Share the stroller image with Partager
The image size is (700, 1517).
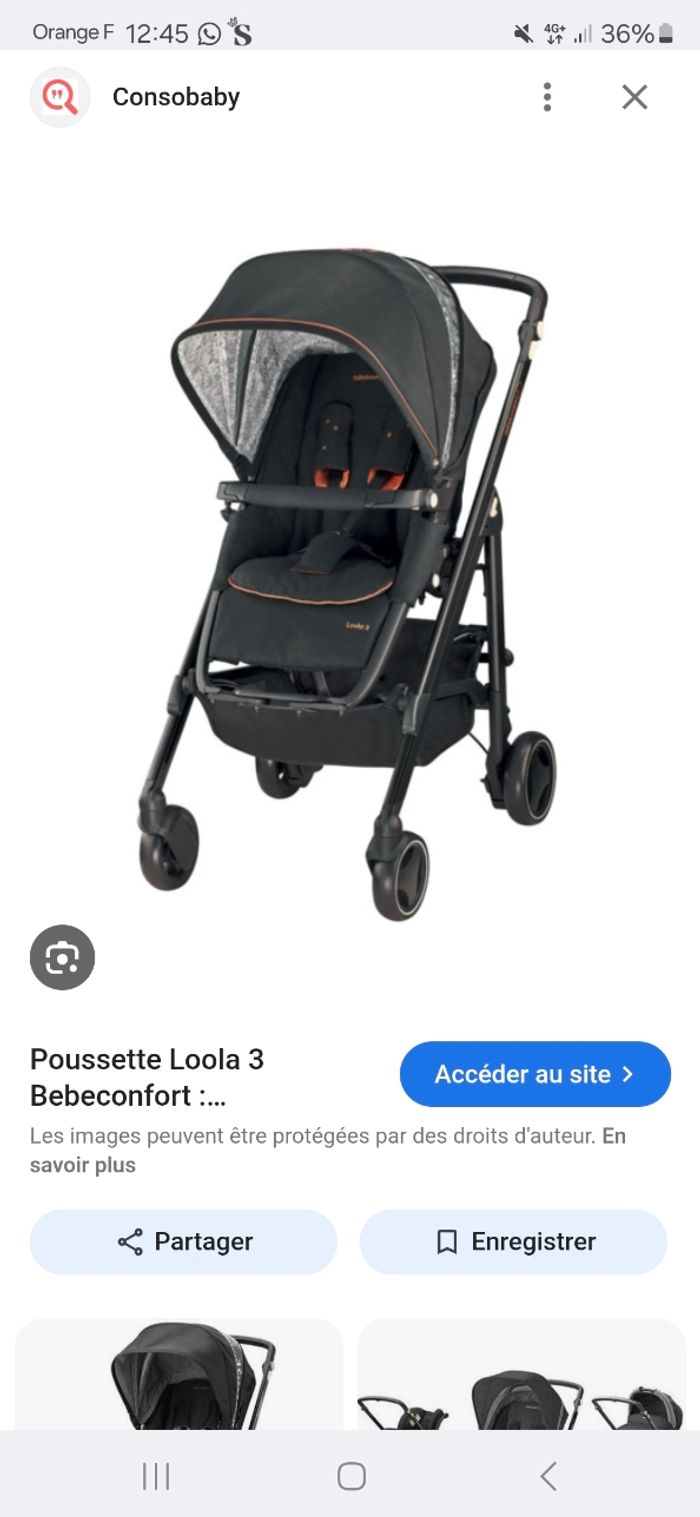pyautogui.click(x=184, y=1242)
